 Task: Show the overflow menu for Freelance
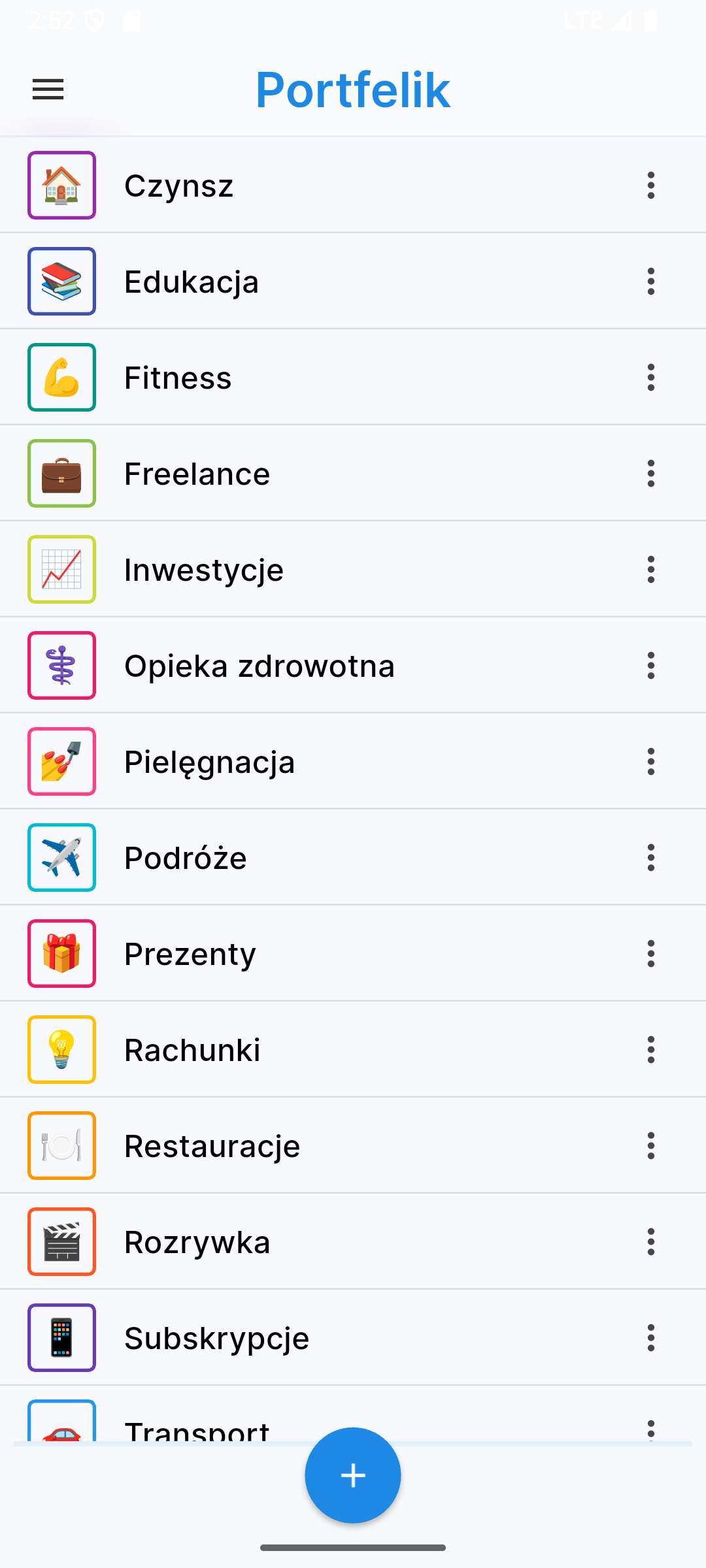(x=651, y=474)
